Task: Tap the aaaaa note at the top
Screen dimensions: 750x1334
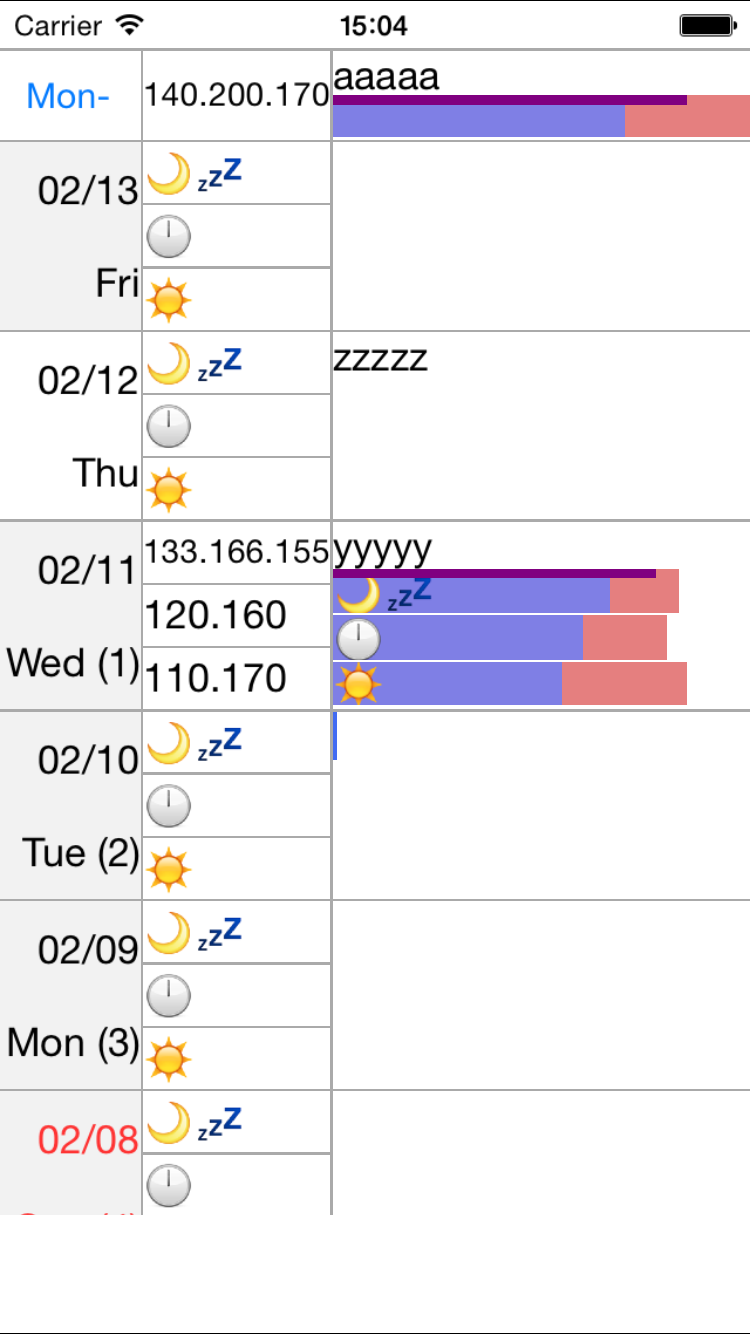Action: (x=385, y=76)
